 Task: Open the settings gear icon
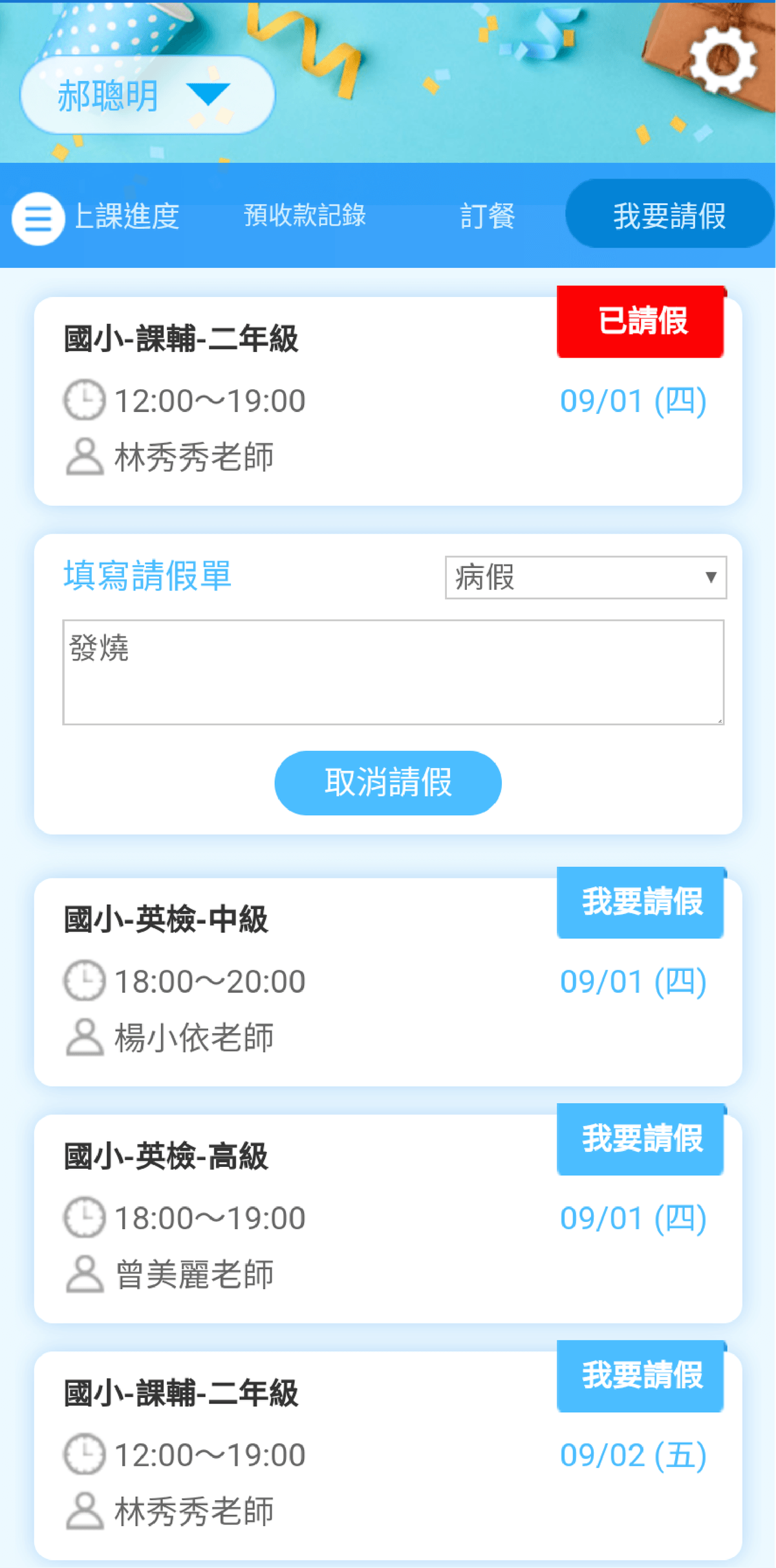click(x=722, y=61)
